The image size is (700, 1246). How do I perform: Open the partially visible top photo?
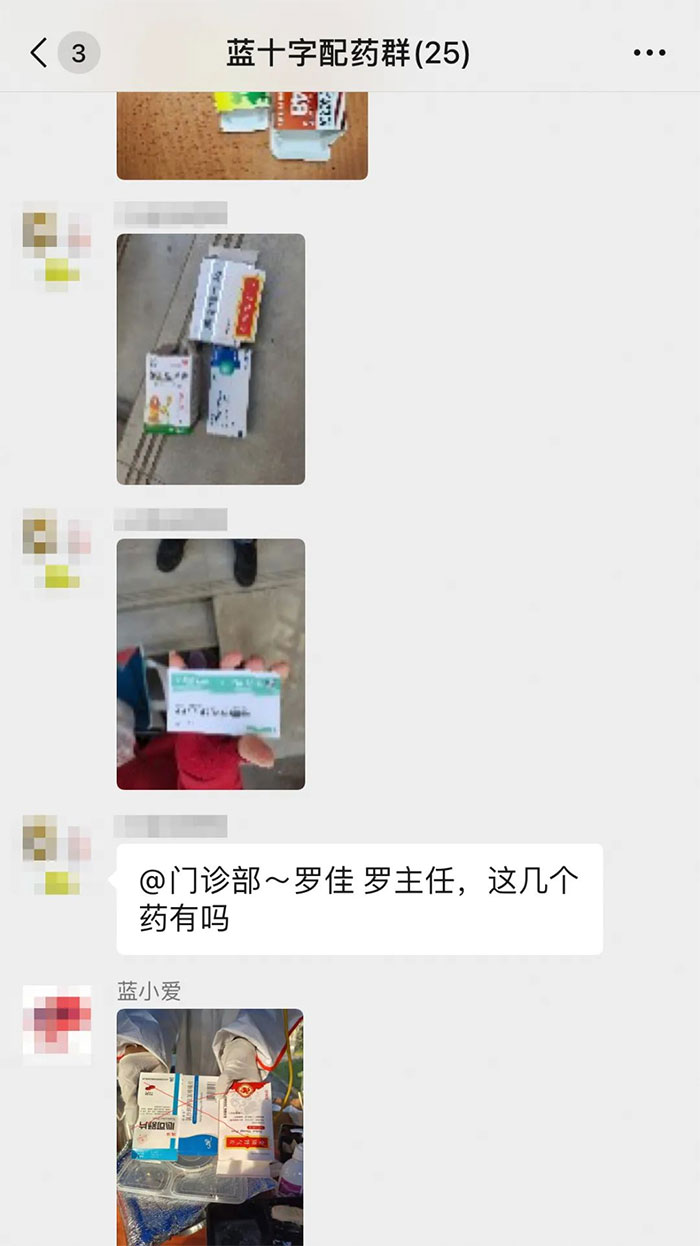[242, 135]
